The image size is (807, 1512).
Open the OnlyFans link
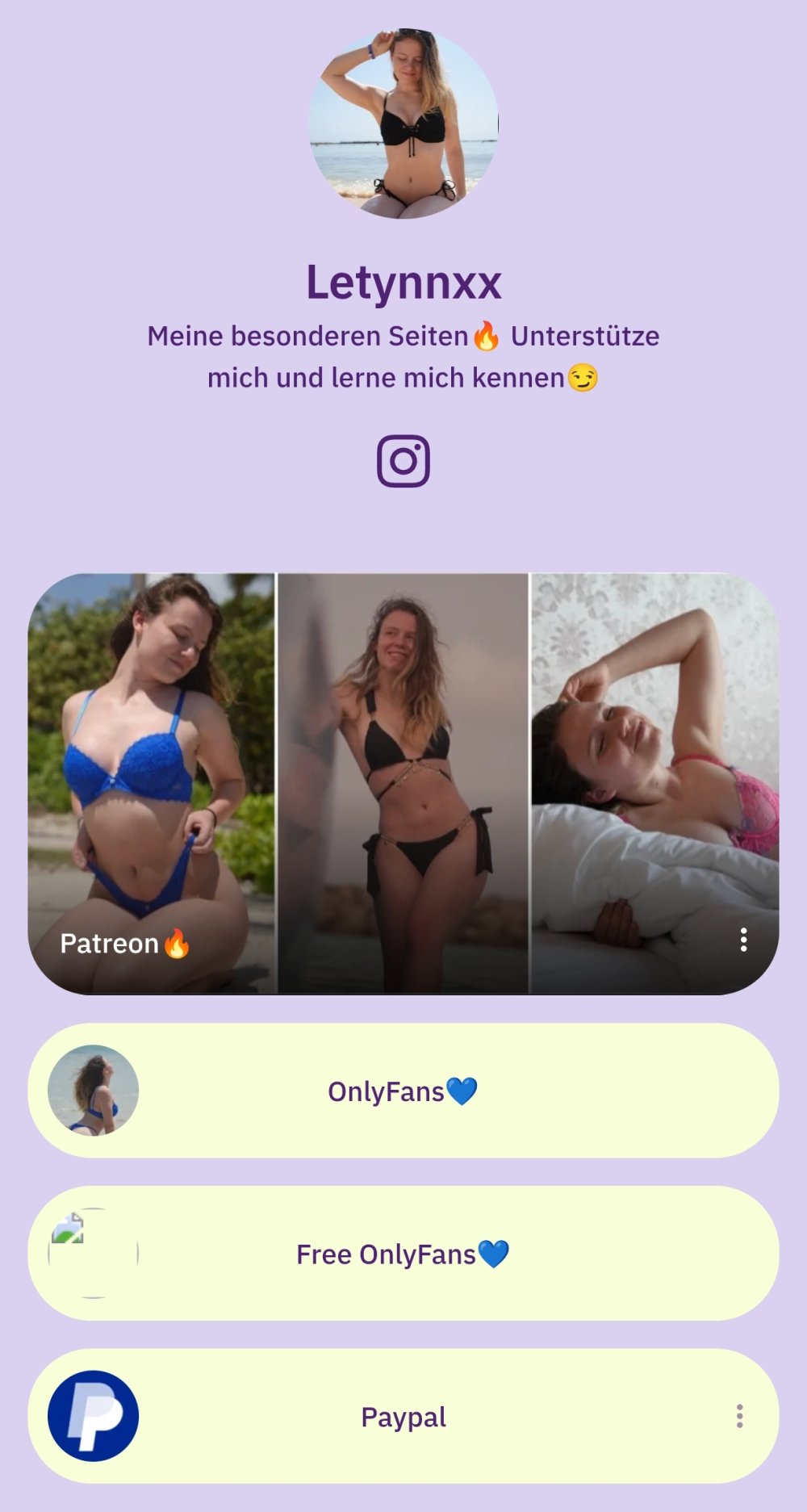click(403, 1091)
